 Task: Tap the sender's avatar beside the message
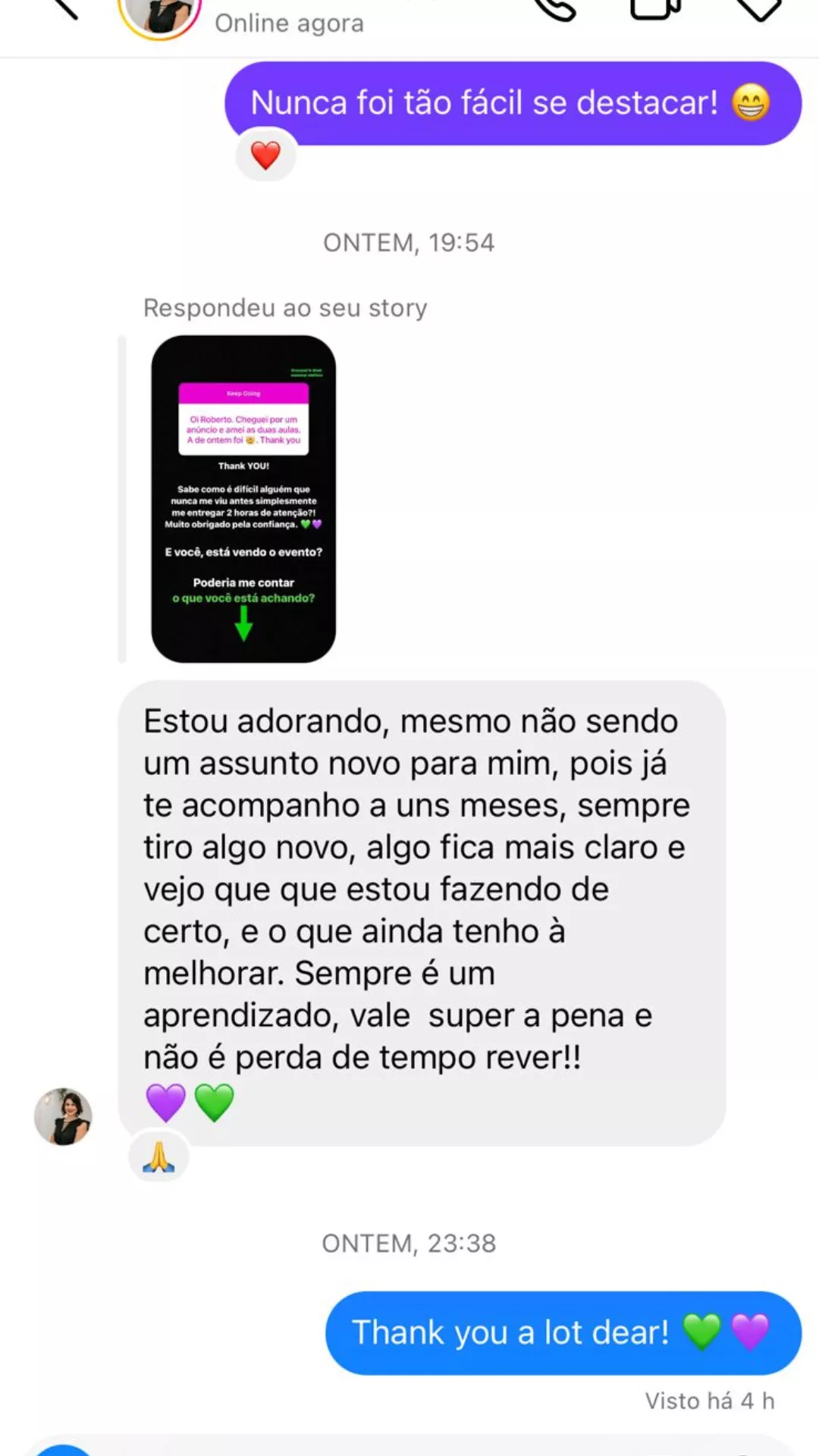63,1116
